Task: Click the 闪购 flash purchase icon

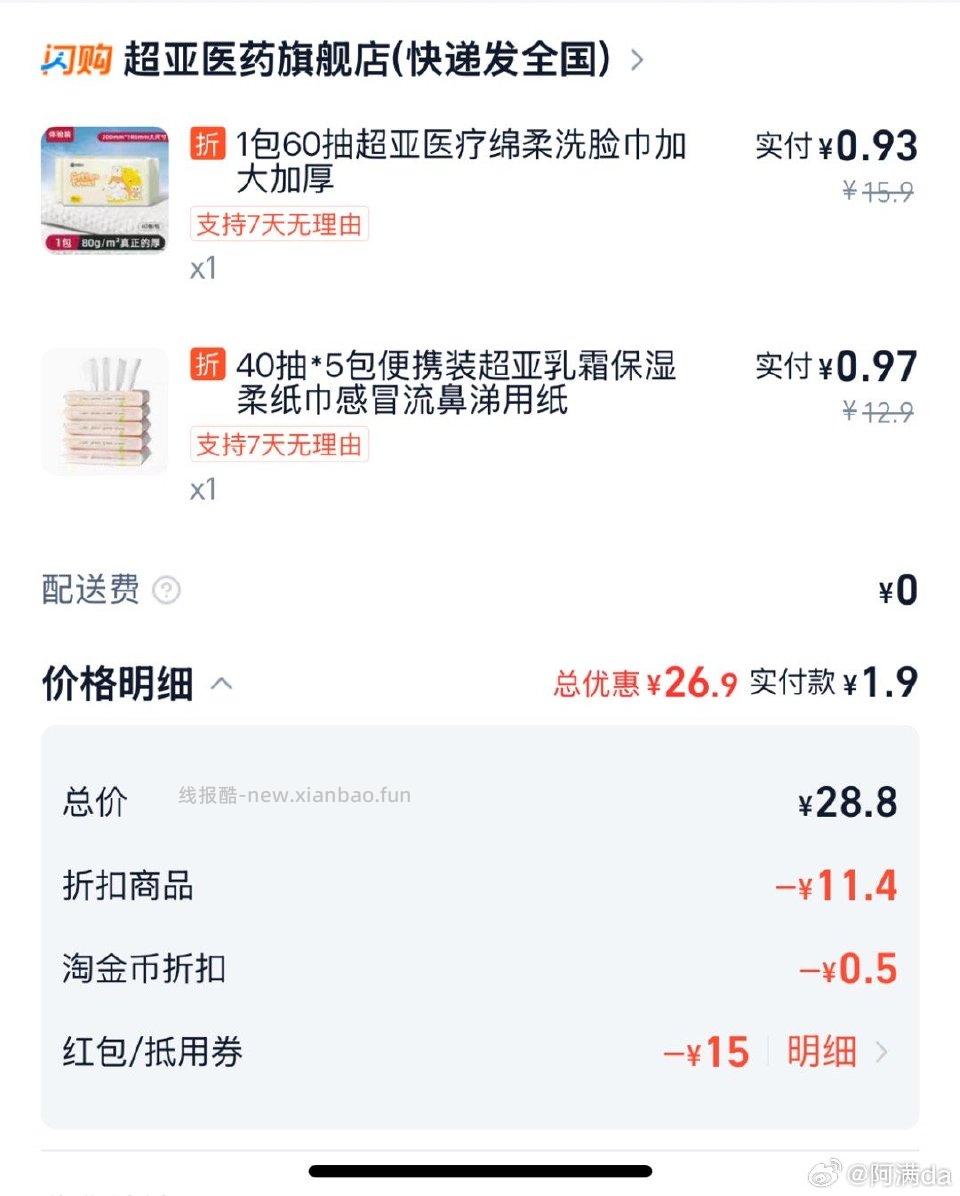Action: [69, 59]
